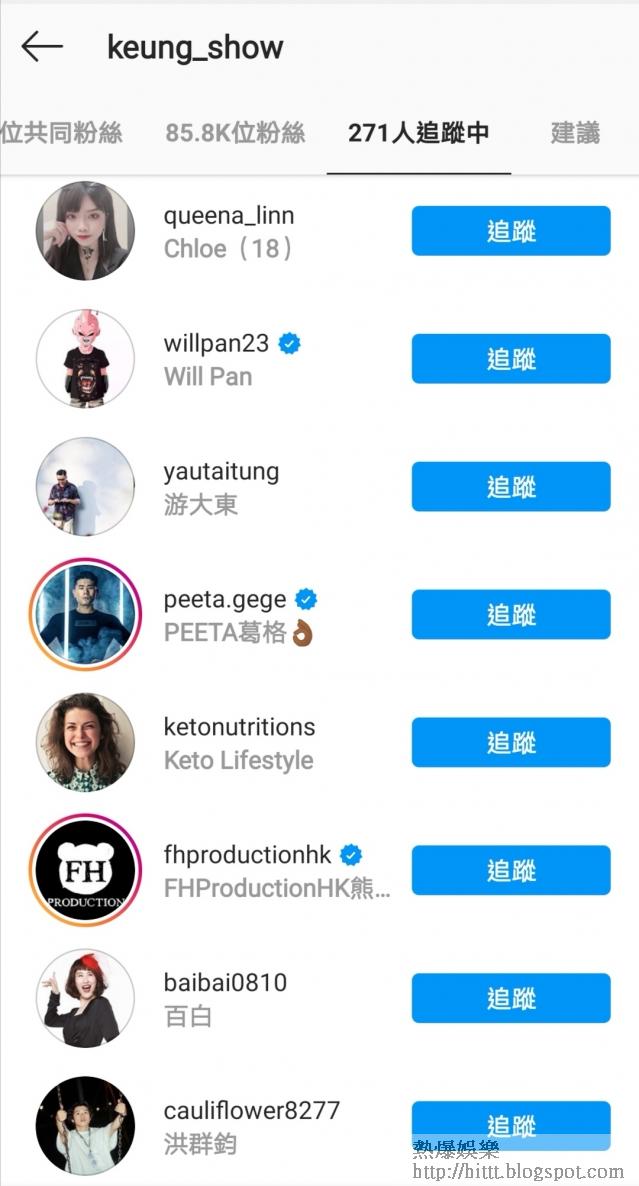Switch to the 85.8K位粉絲 tab
This screenshot has width=639, height=1186.
coord(235,133)
